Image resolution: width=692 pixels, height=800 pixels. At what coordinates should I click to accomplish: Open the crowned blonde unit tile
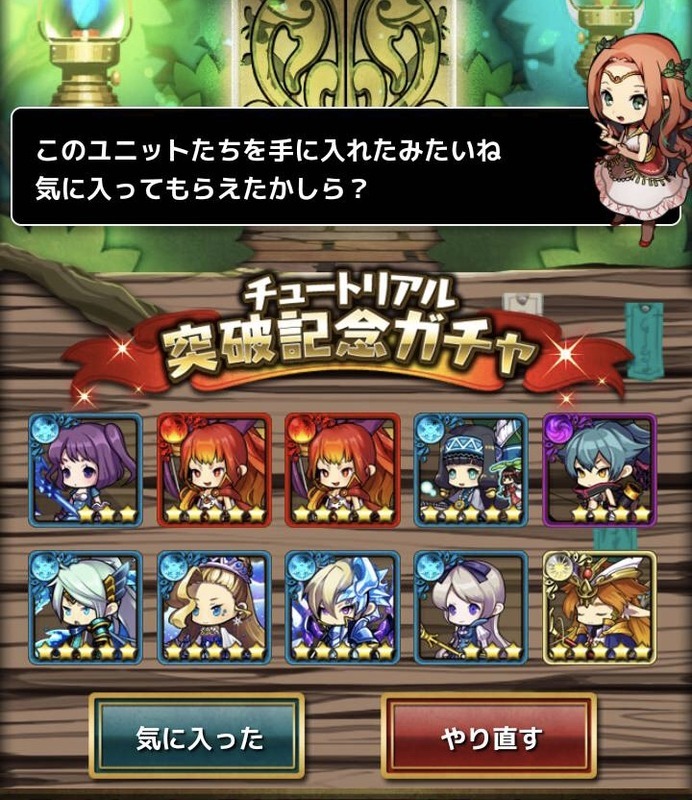214,606
